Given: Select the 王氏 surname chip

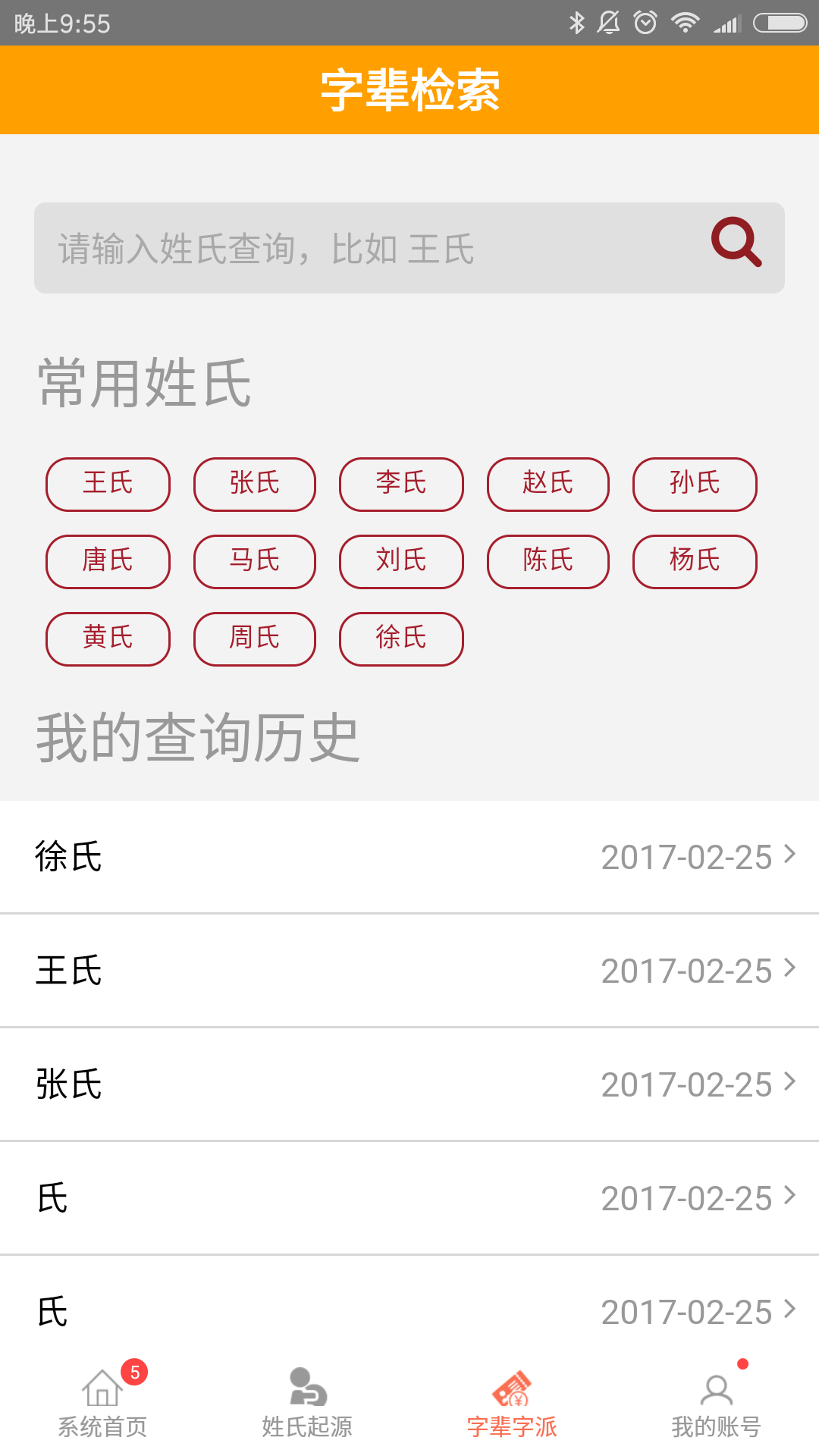Looking at the screenshot, I should (108, 484).
